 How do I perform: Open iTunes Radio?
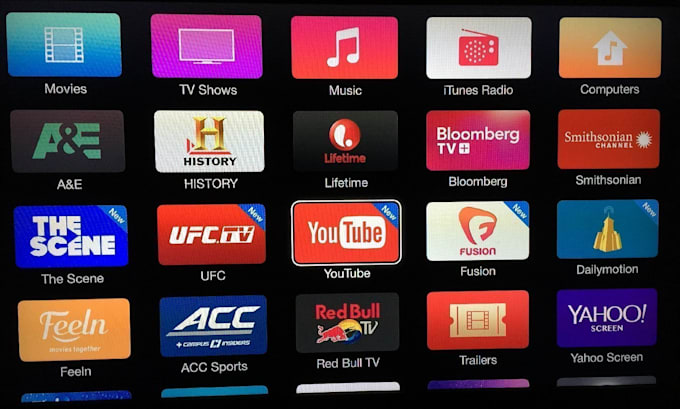tap(478, 47)
